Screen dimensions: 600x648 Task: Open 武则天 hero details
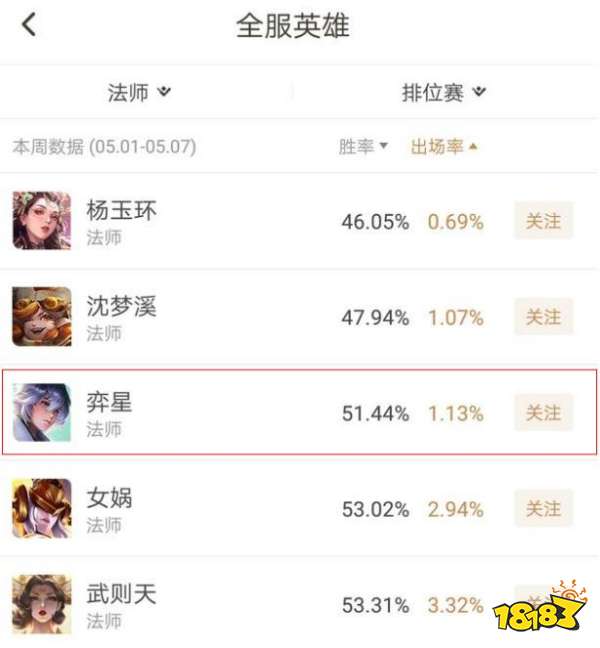[x=120, y=604]
